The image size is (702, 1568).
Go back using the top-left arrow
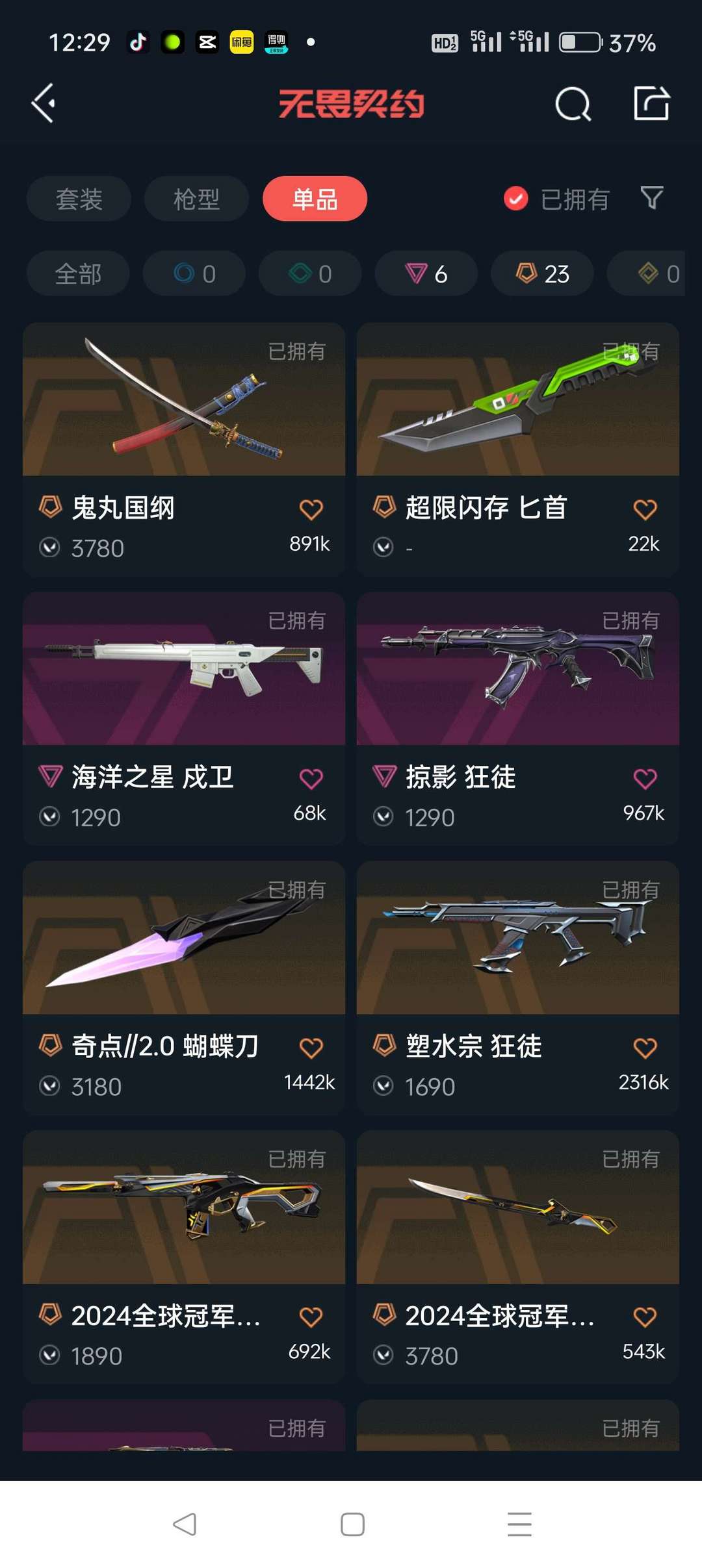pos(44,103)
